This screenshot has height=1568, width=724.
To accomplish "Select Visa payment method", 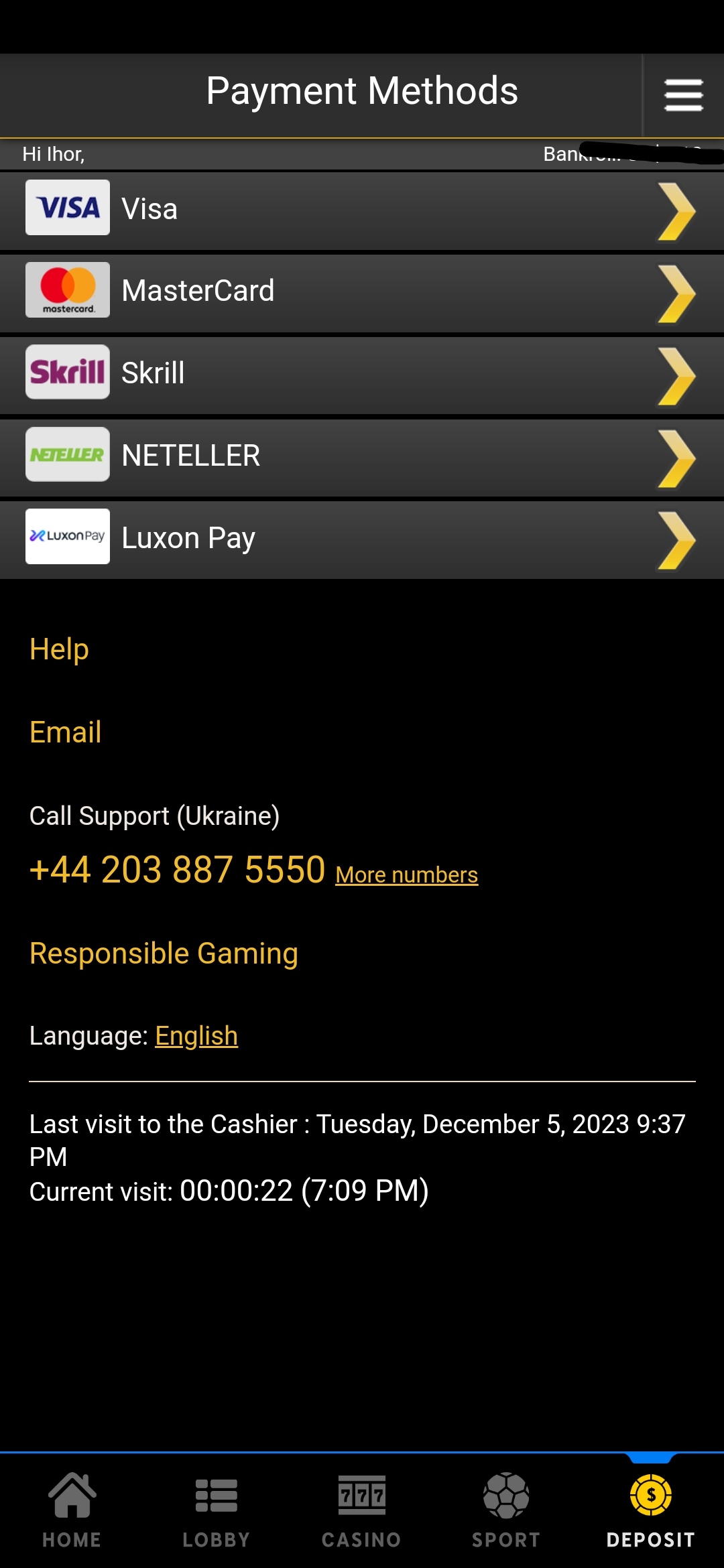I will coord(362,210).
